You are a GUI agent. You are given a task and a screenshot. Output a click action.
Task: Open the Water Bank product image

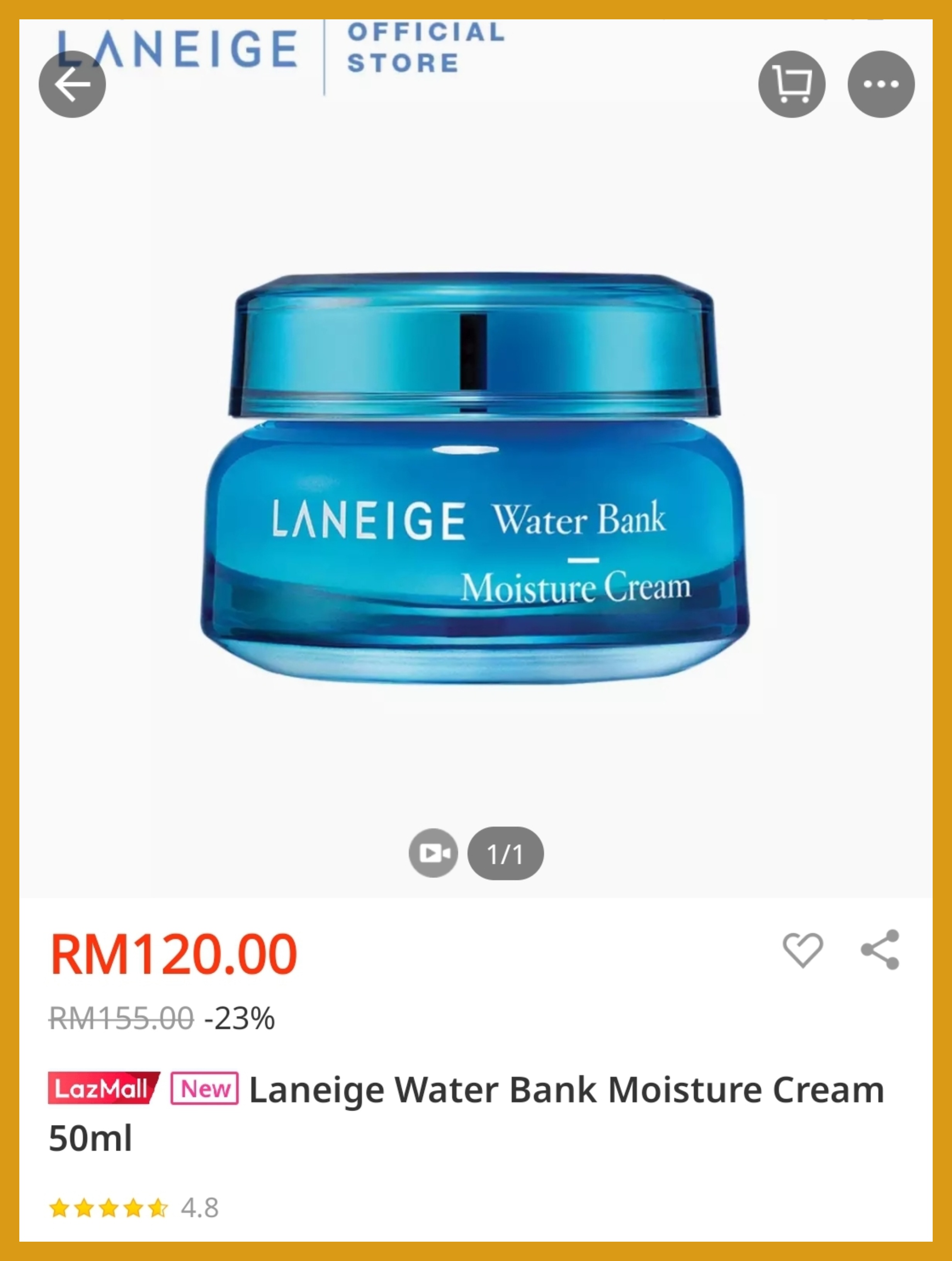(x=476, y=479)
